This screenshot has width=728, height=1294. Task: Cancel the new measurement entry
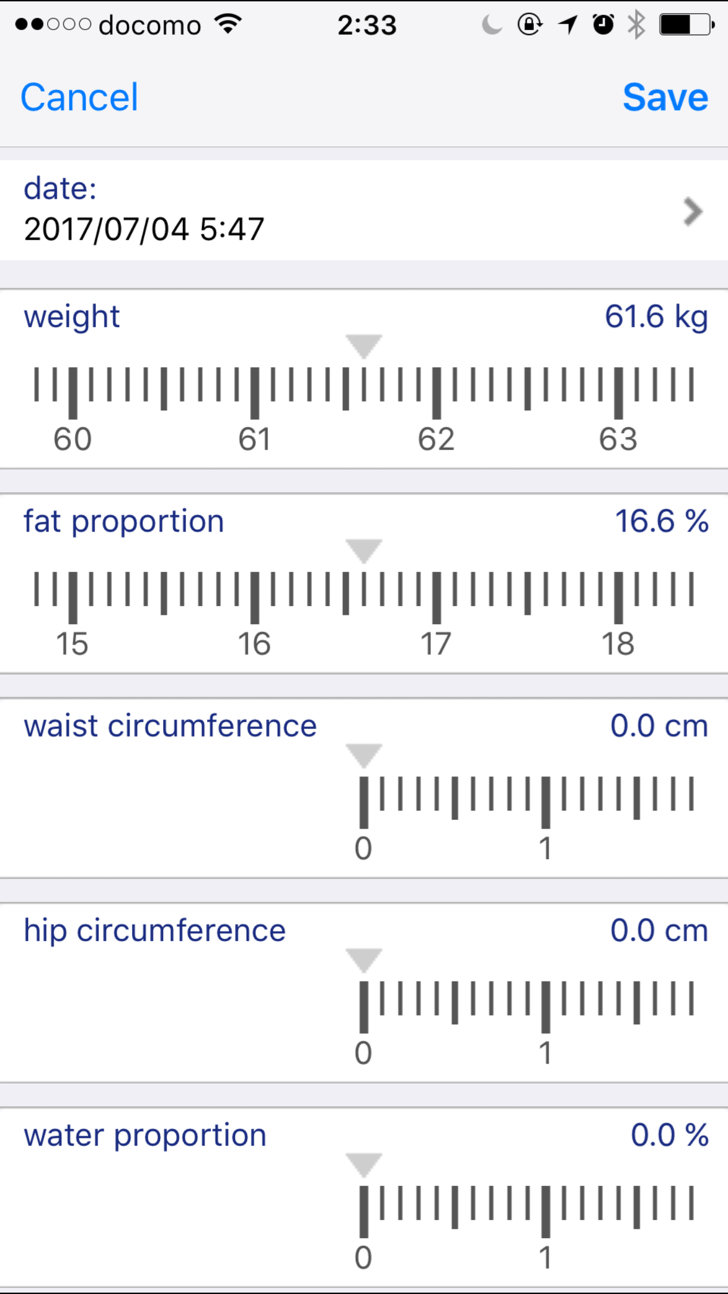point(79,97)
